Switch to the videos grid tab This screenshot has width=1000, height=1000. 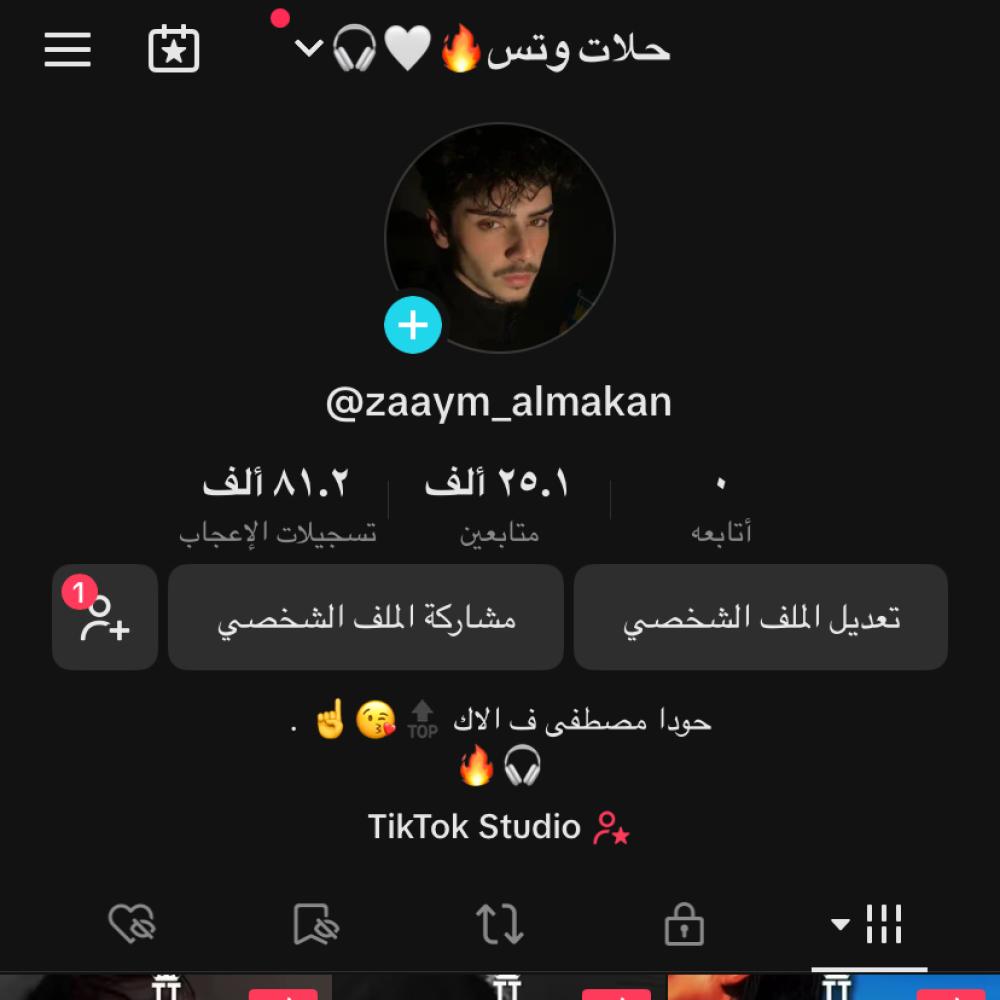coord(868,924)
